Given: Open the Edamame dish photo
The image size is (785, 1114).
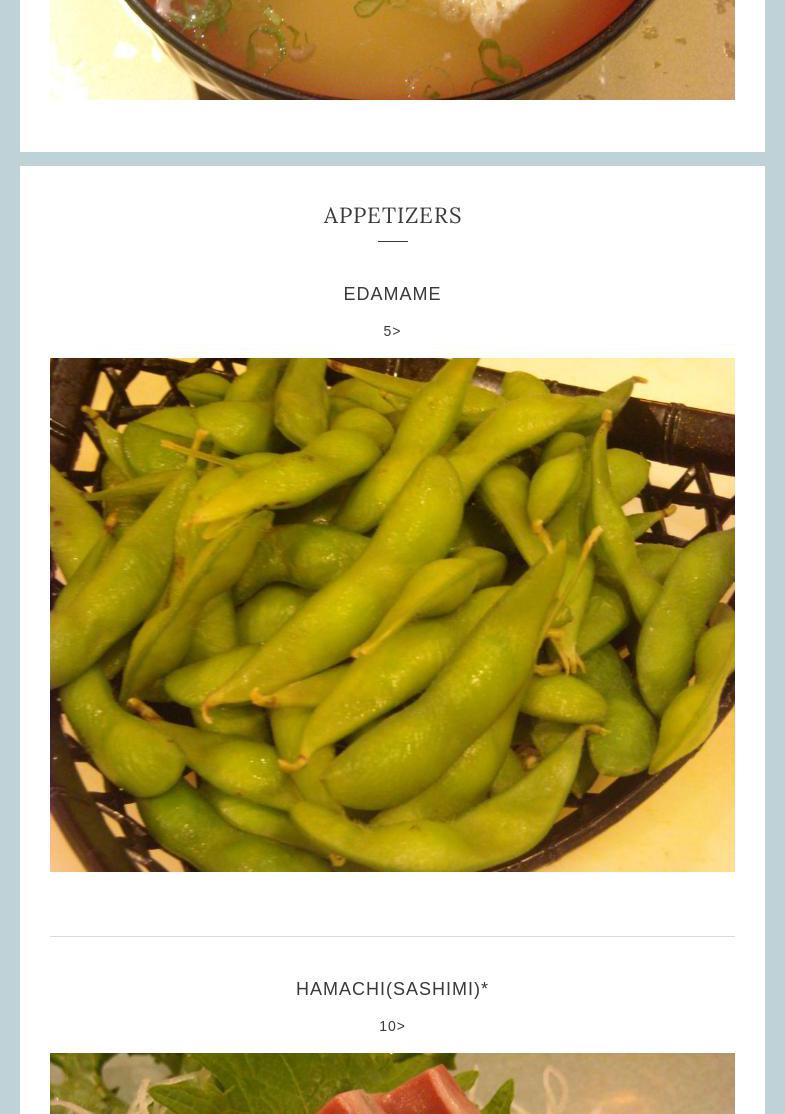Looking at the screenshot, I should pyautogui.click(x=392, y=614).
